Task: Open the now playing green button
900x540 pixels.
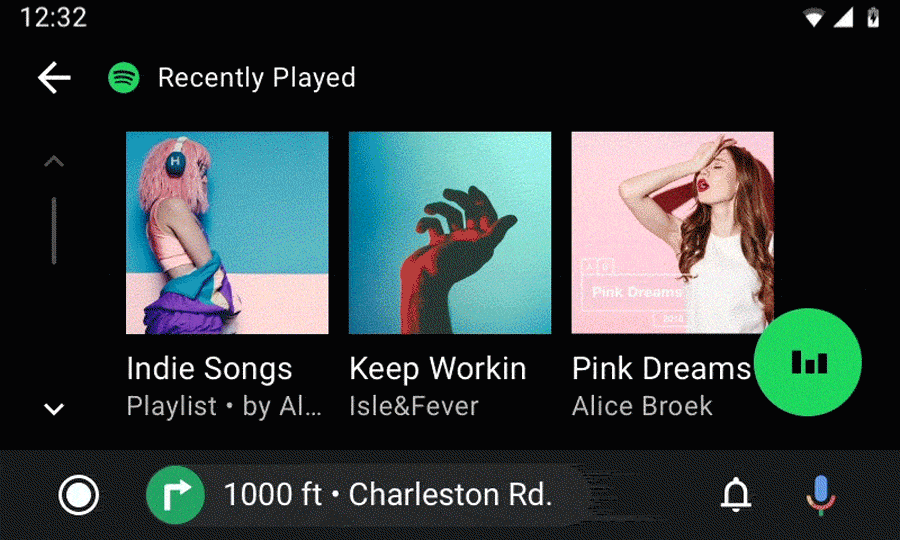Action: [808, 362]
